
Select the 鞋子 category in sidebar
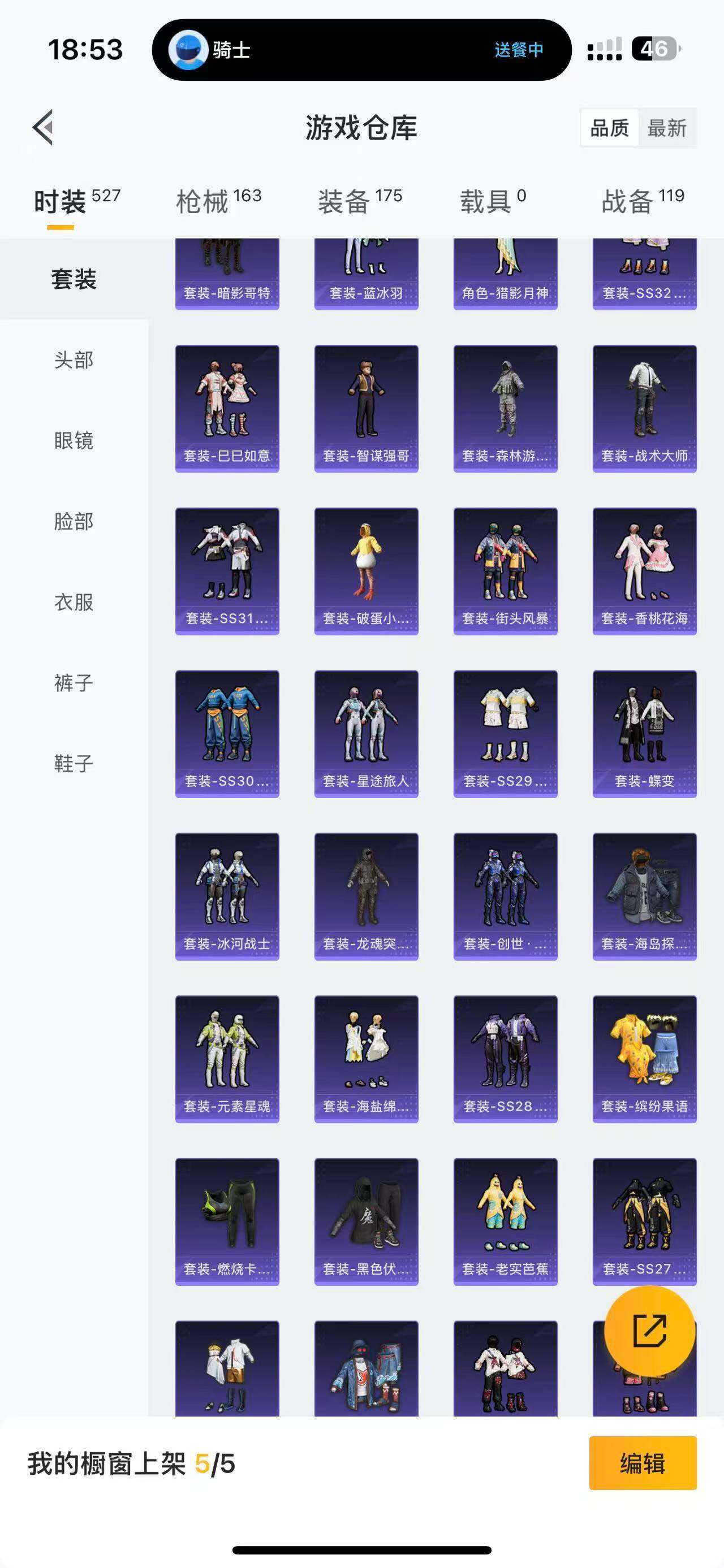tap(74, 763)
